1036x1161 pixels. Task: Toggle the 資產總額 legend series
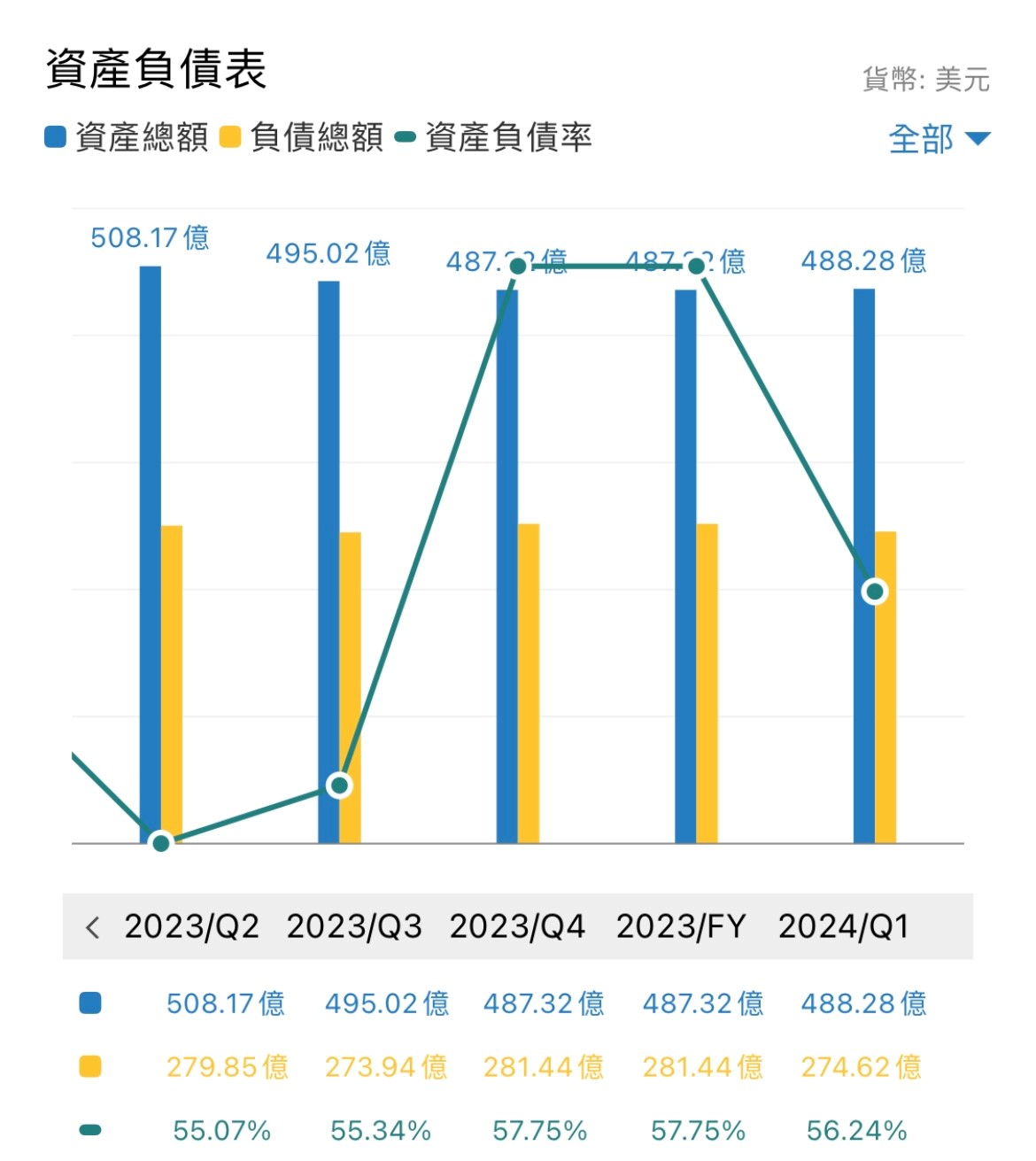127,137
